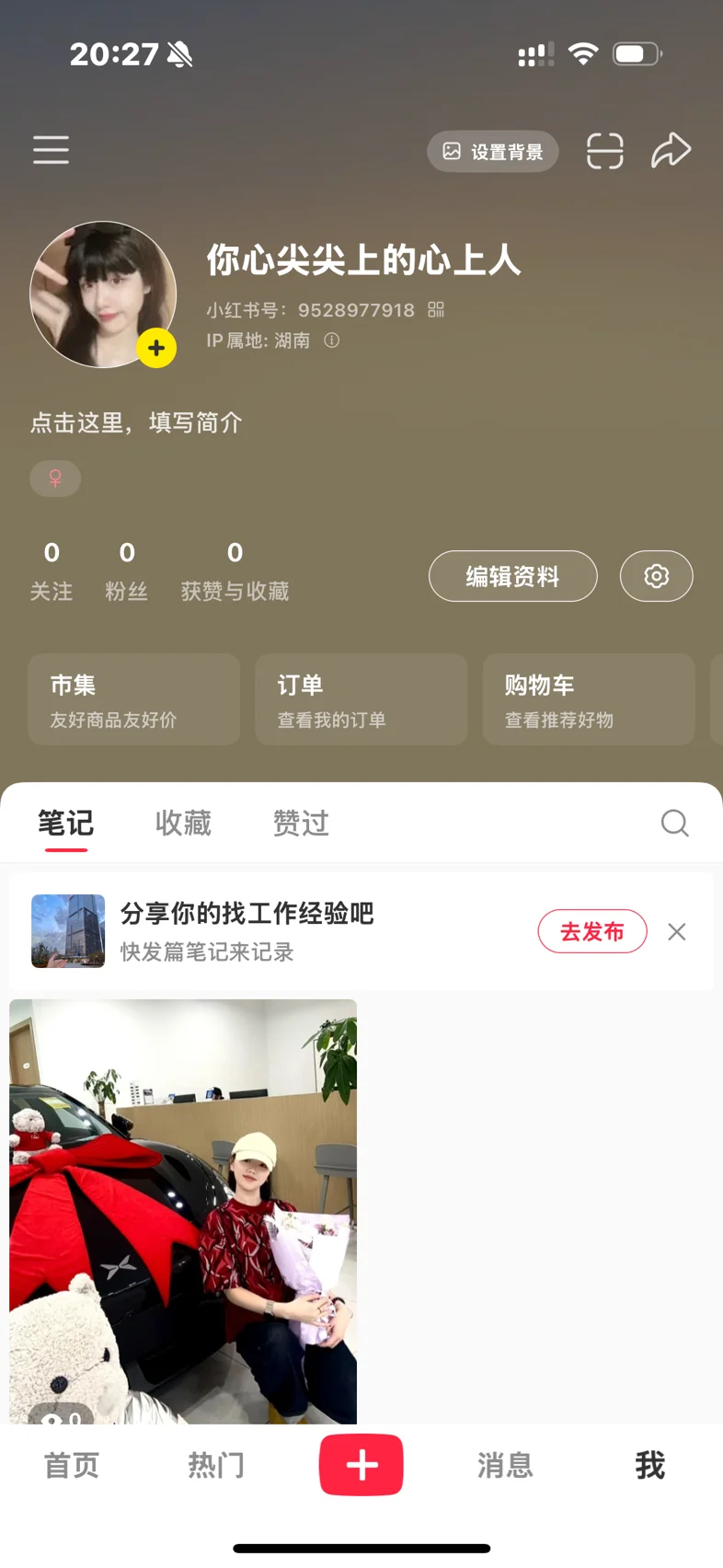Switch to the 赞过 tab

click(x=301, y=823)
